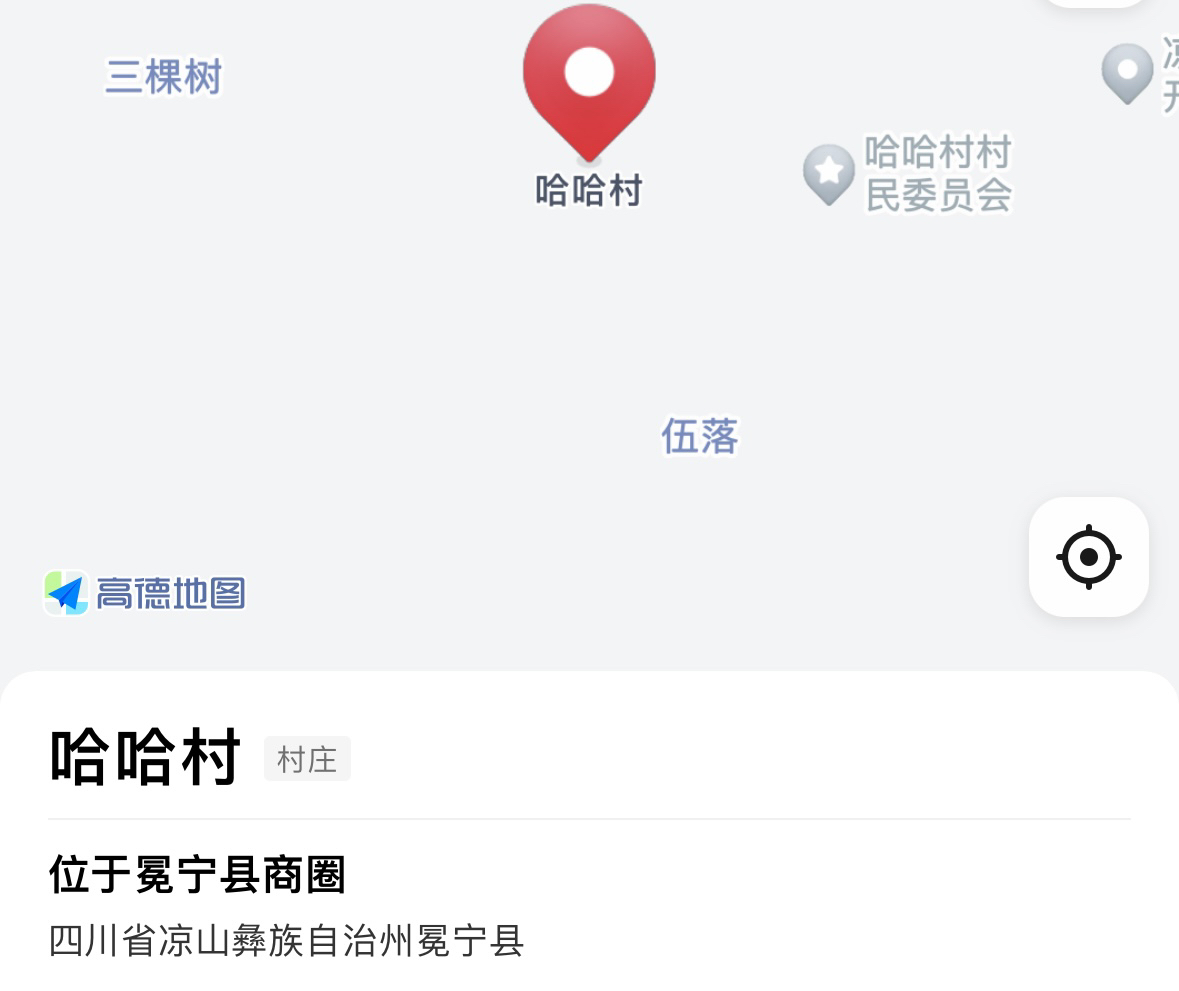This screenshot has height=991, width=1179.
Task: Select the 三棵树 place label on map
Action: 163,77
